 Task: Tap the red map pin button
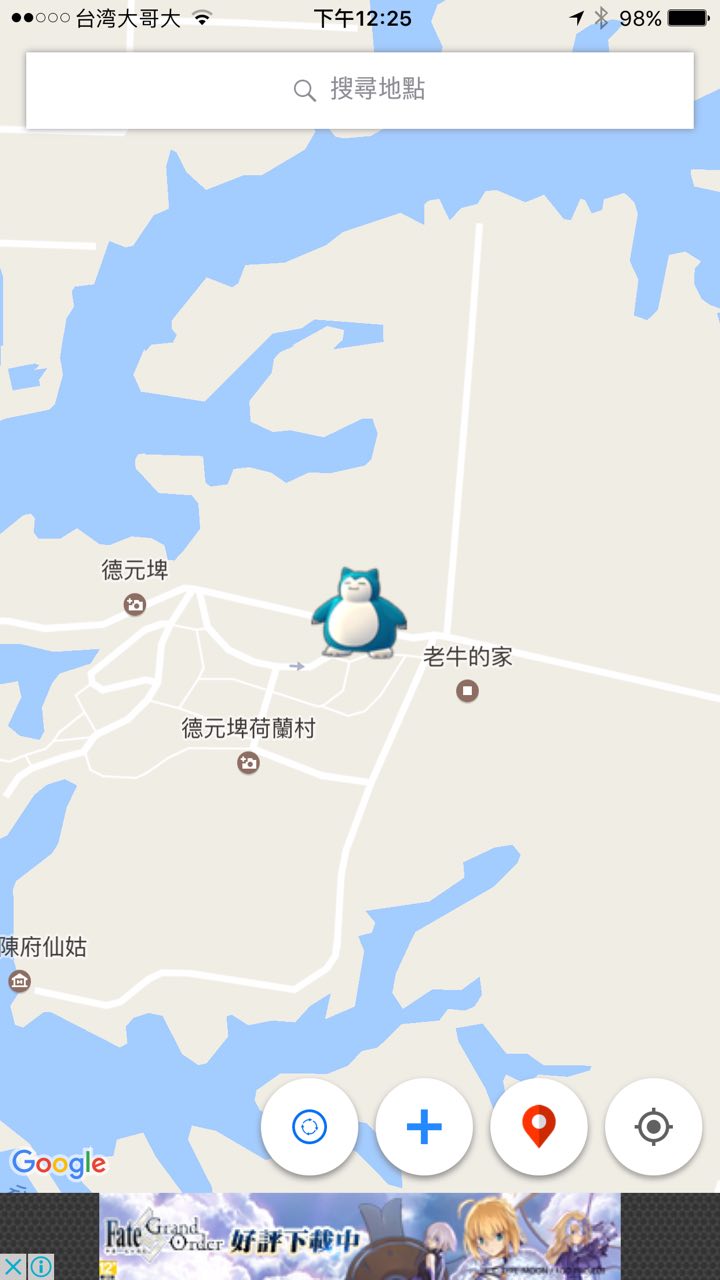pos(538,1127)
